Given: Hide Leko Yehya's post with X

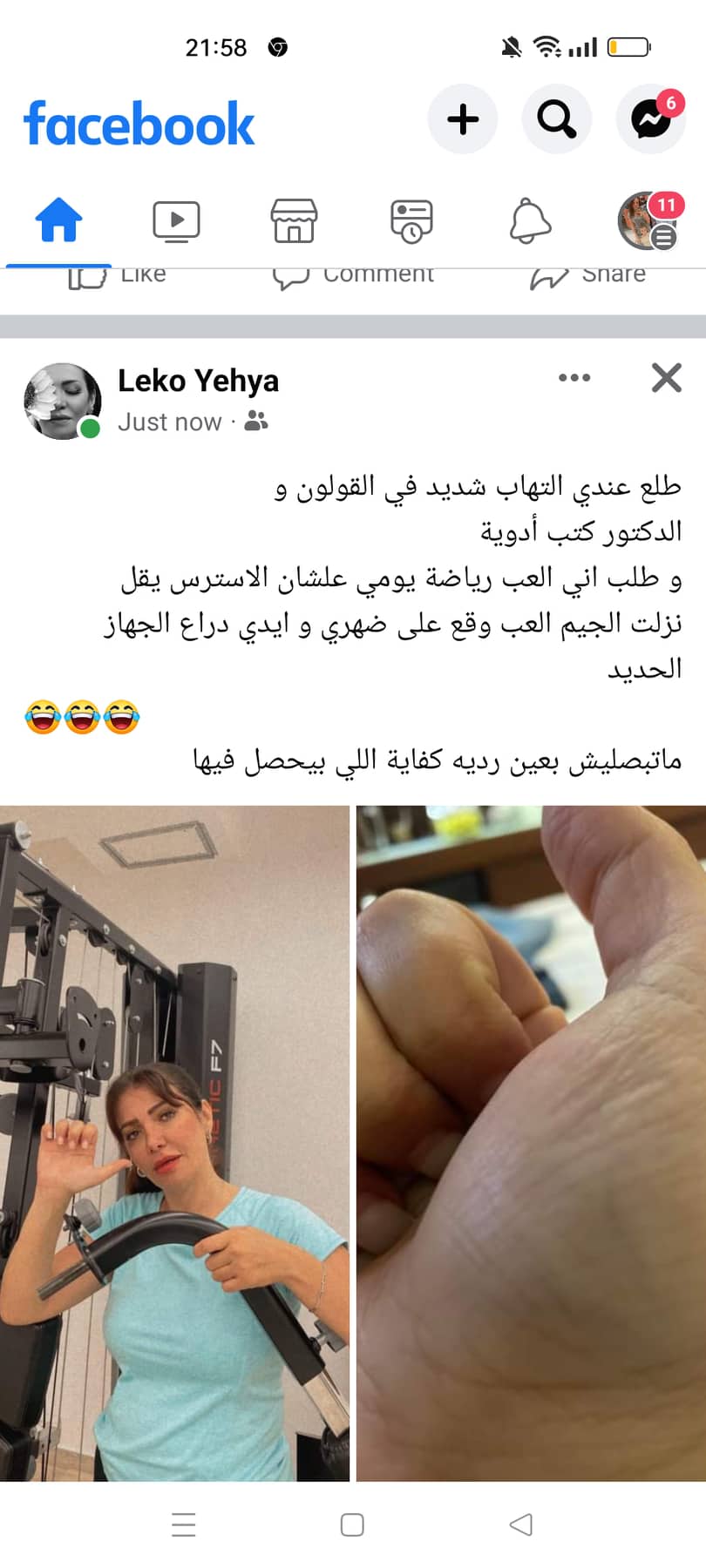Looking at the screenshot, I should pyautogui.click(x=667, y=378).
